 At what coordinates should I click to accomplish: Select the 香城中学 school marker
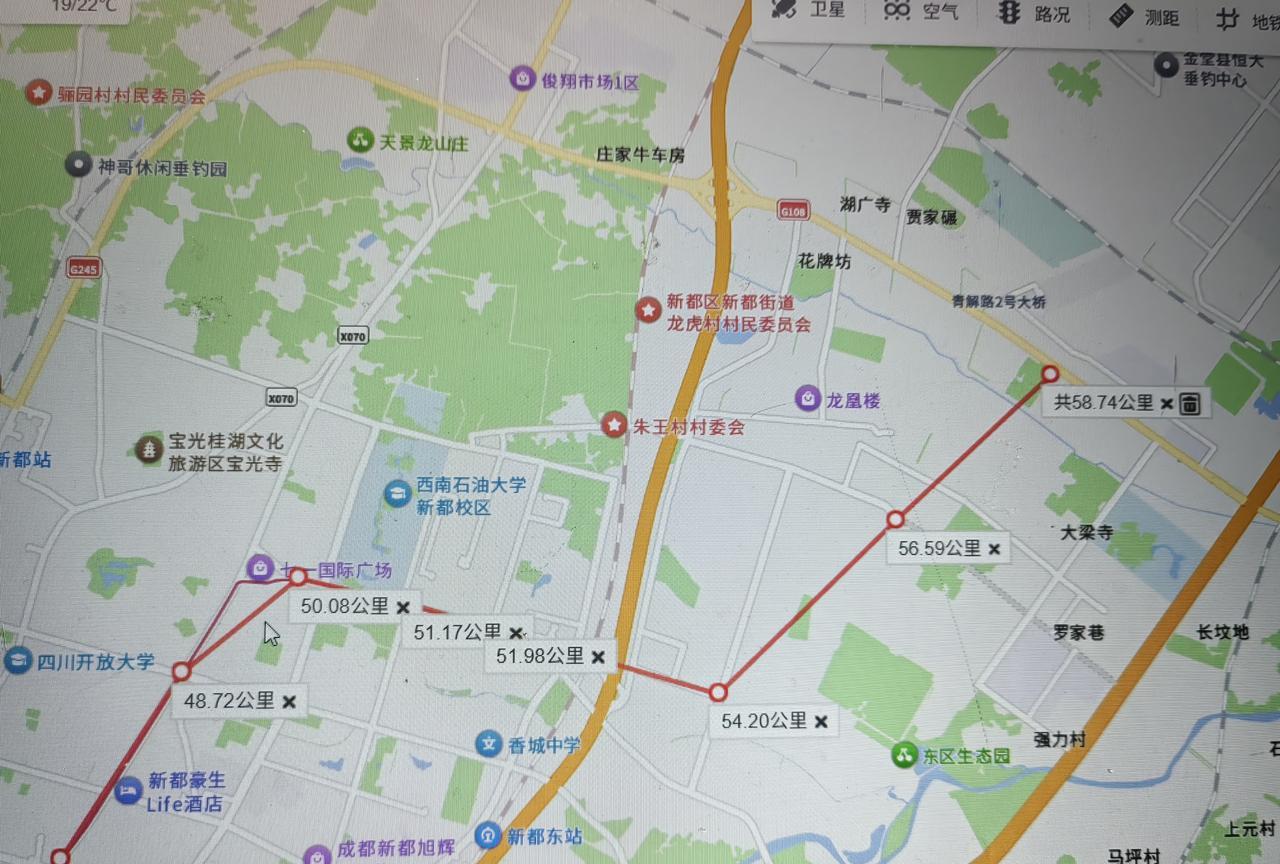click(x=488, y=743)
